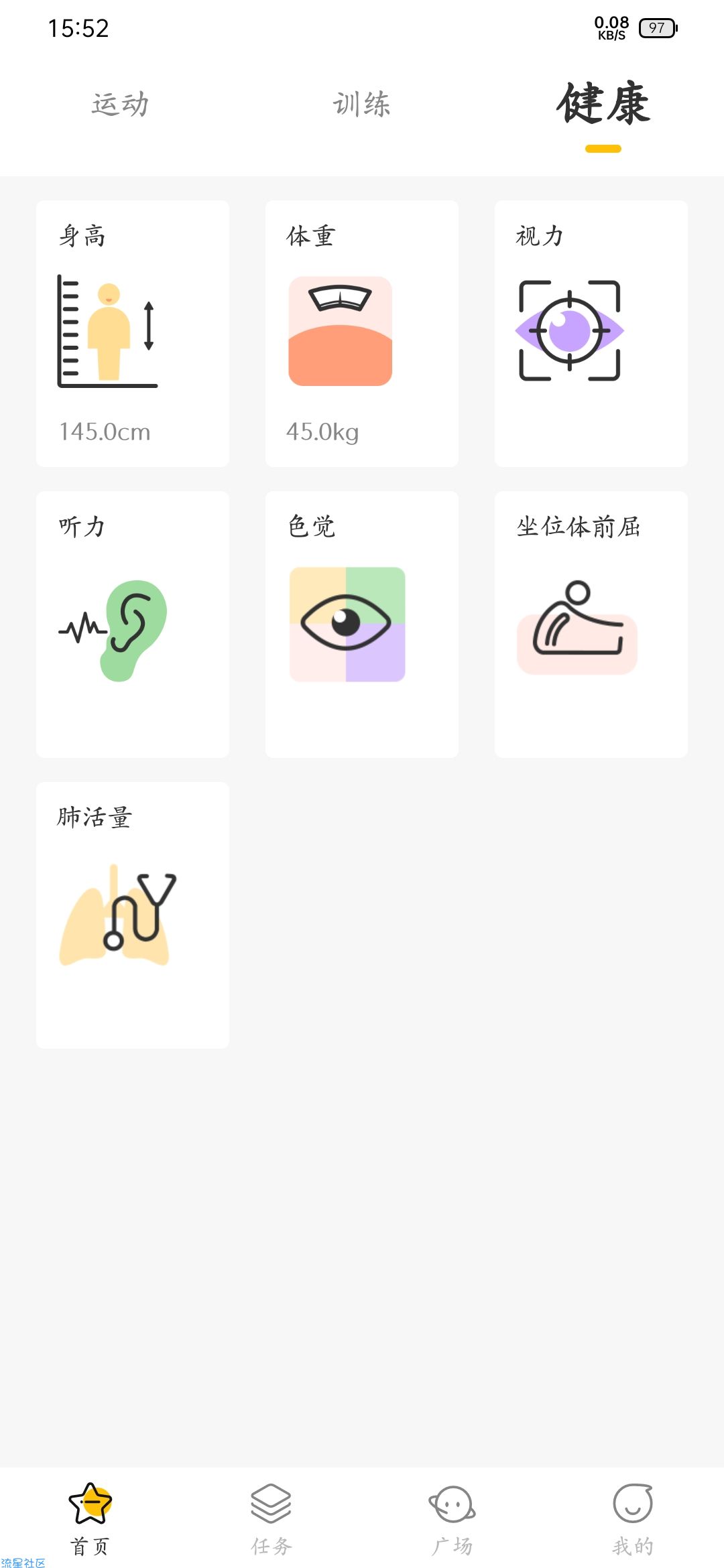
Task: Select the 健康 tab
Action: point(603,105)
